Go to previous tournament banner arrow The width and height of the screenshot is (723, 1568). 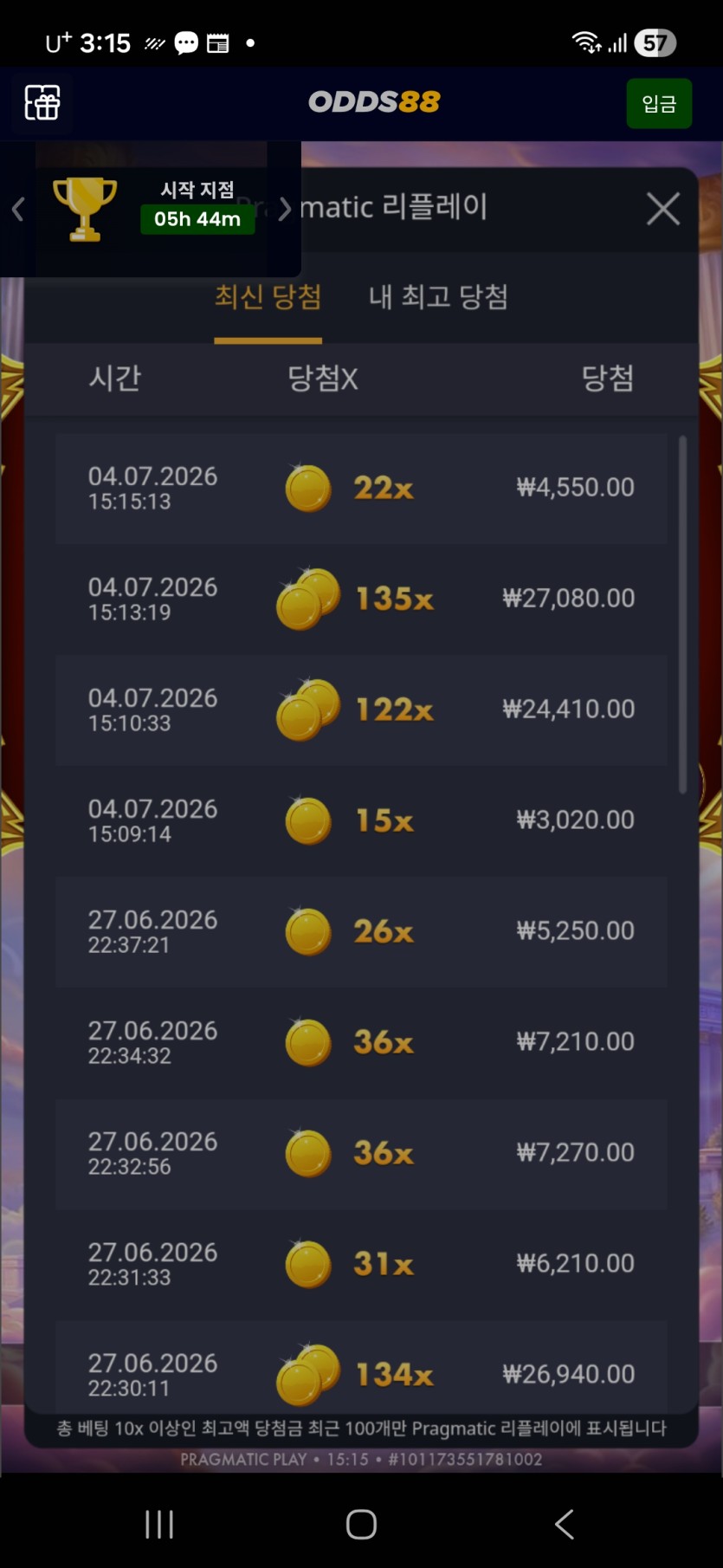point(17,209)
